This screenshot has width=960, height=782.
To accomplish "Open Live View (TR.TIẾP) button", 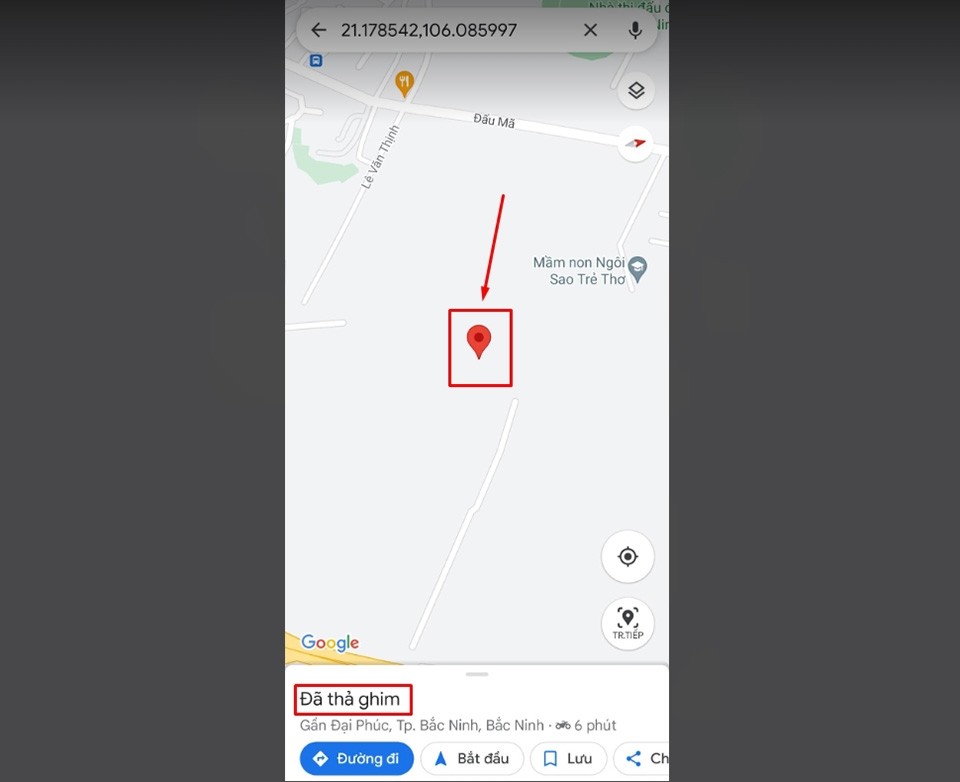I will [x=627, y=623].
